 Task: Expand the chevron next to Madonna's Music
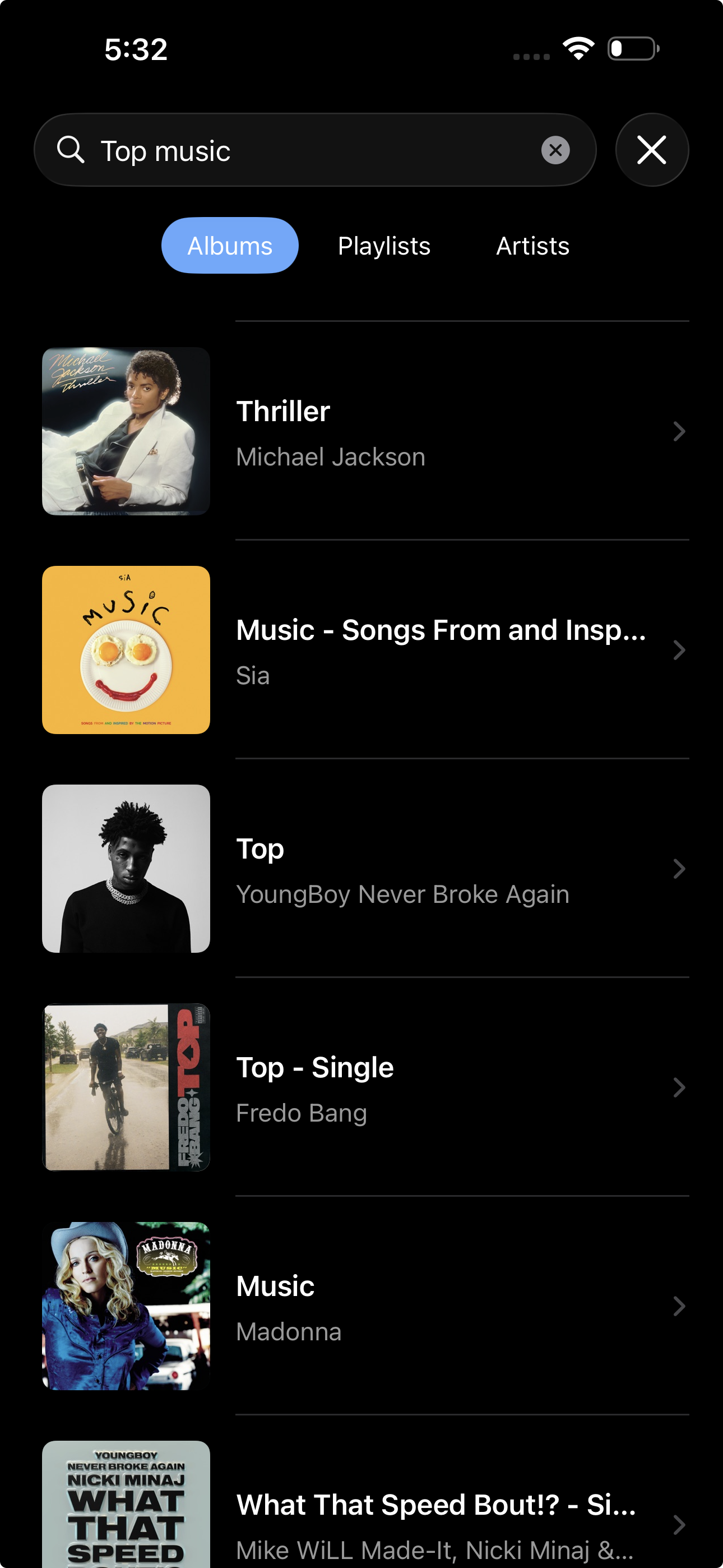pyautogui.click(x=679, y=1306)
